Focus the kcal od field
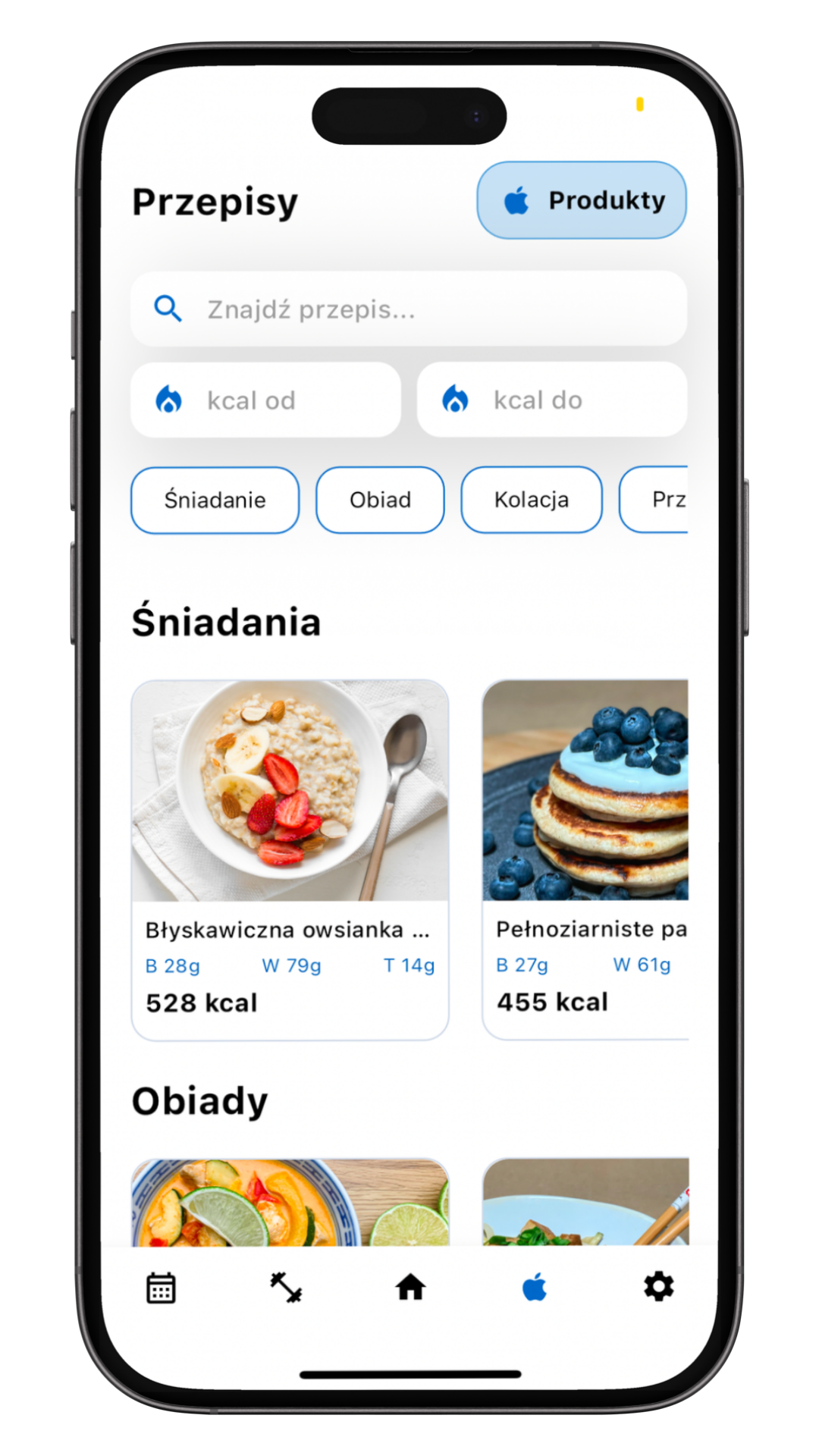The height and width of the screenshot is (1456, 819). pos(265,400)
